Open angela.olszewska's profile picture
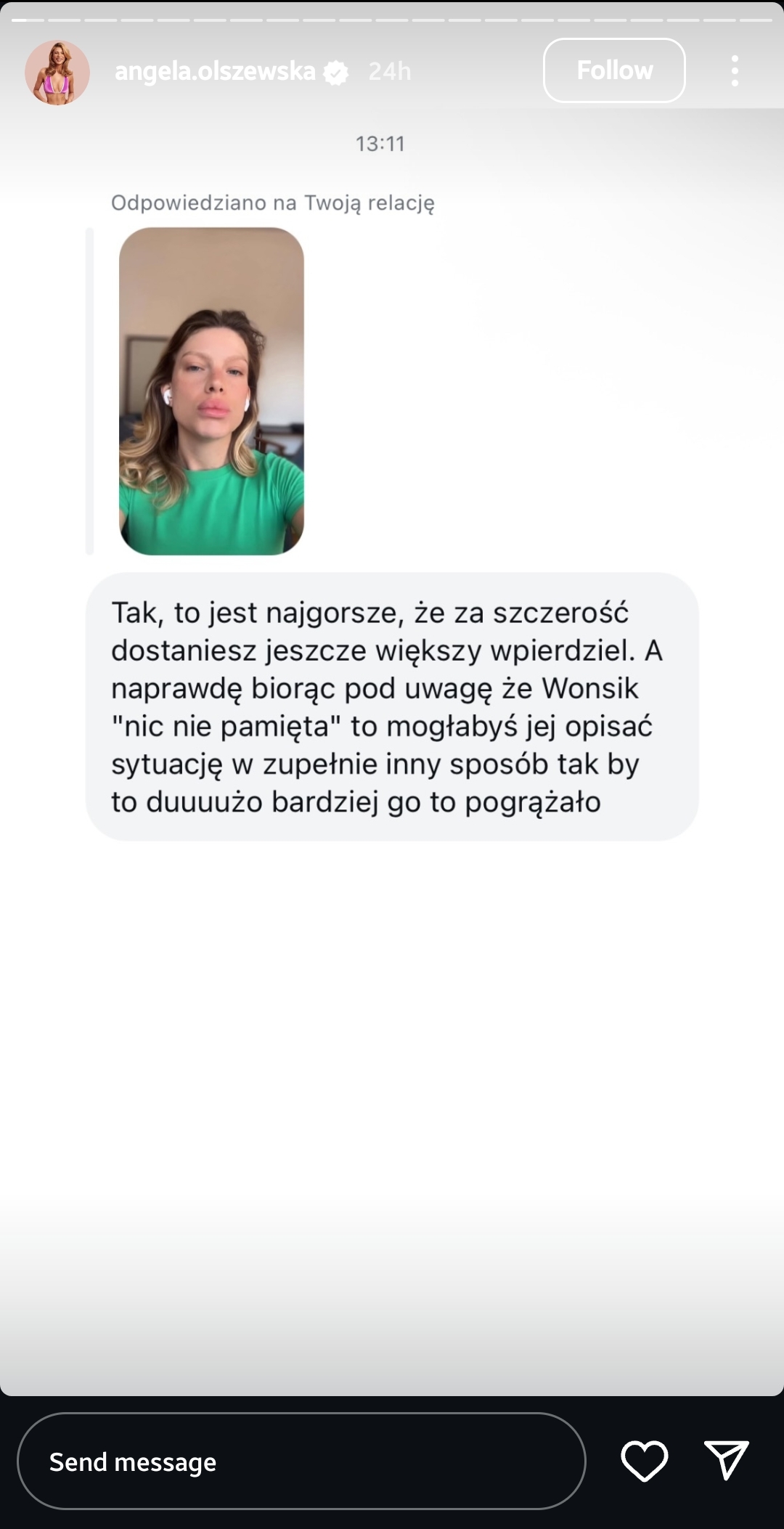Image resolution: width=784 pixels, height=1529 pixels. 57,72
